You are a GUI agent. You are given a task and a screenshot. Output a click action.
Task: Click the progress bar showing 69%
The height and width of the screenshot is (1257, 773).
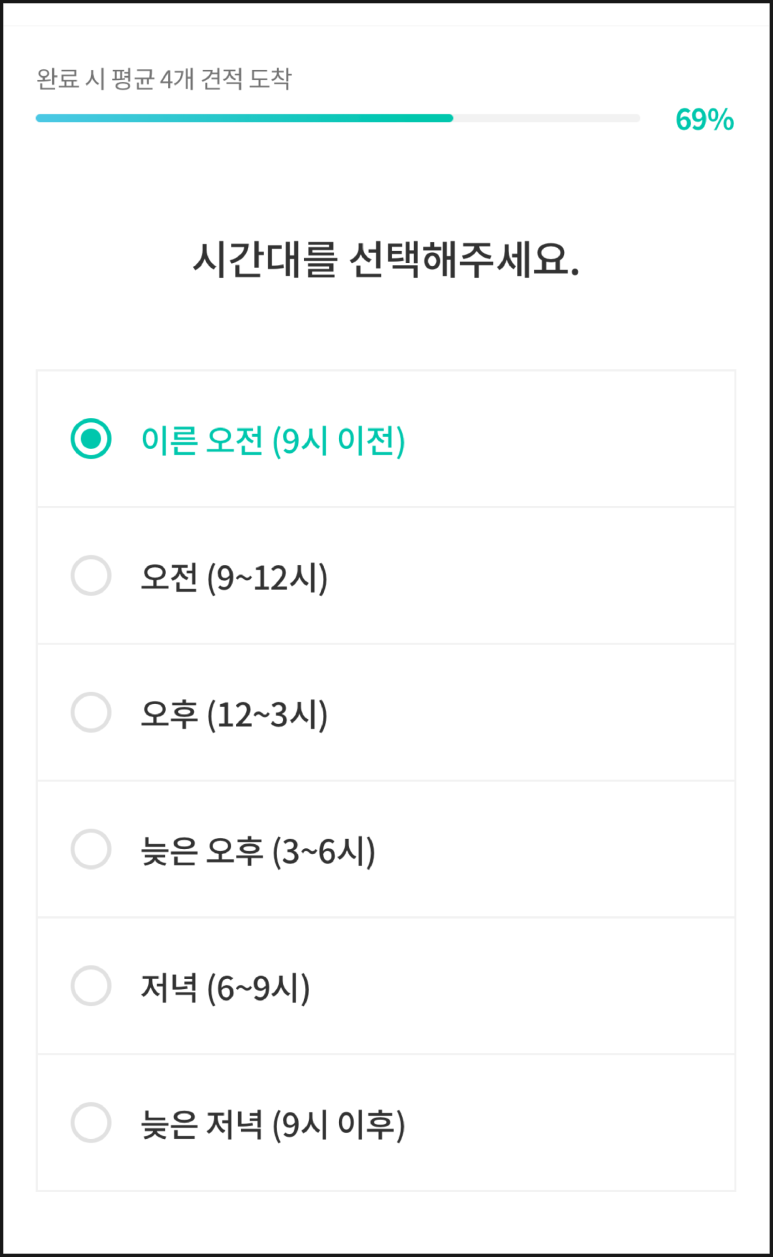click(337, 118)
